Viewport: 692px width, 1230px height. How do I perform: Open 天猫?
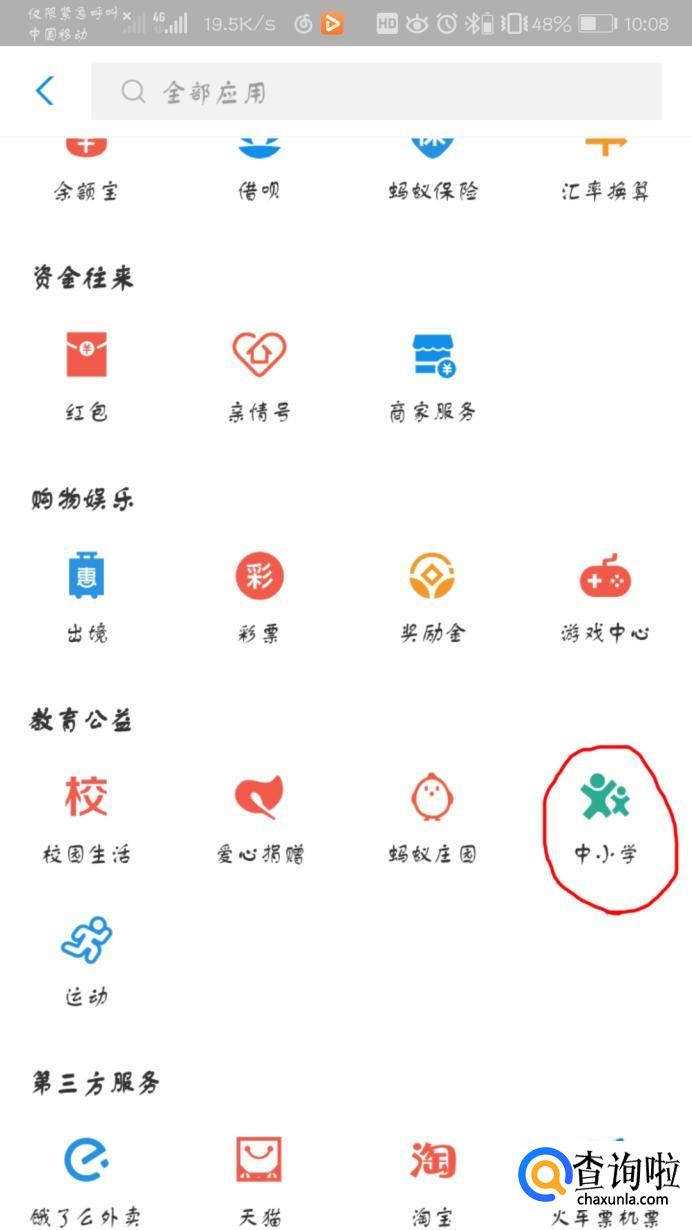(x=259, y=1180)
